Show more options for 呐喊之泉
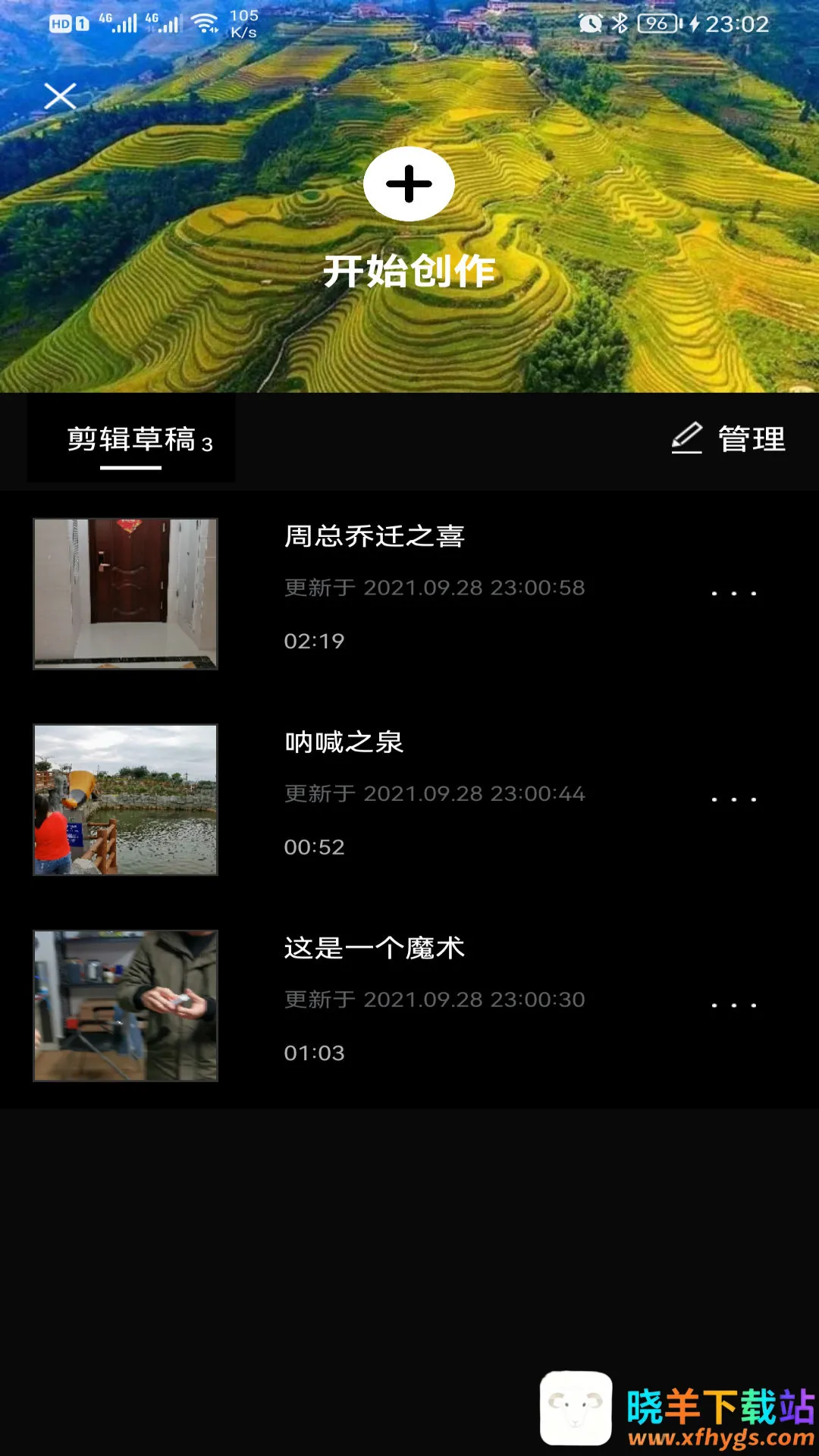 733,799
